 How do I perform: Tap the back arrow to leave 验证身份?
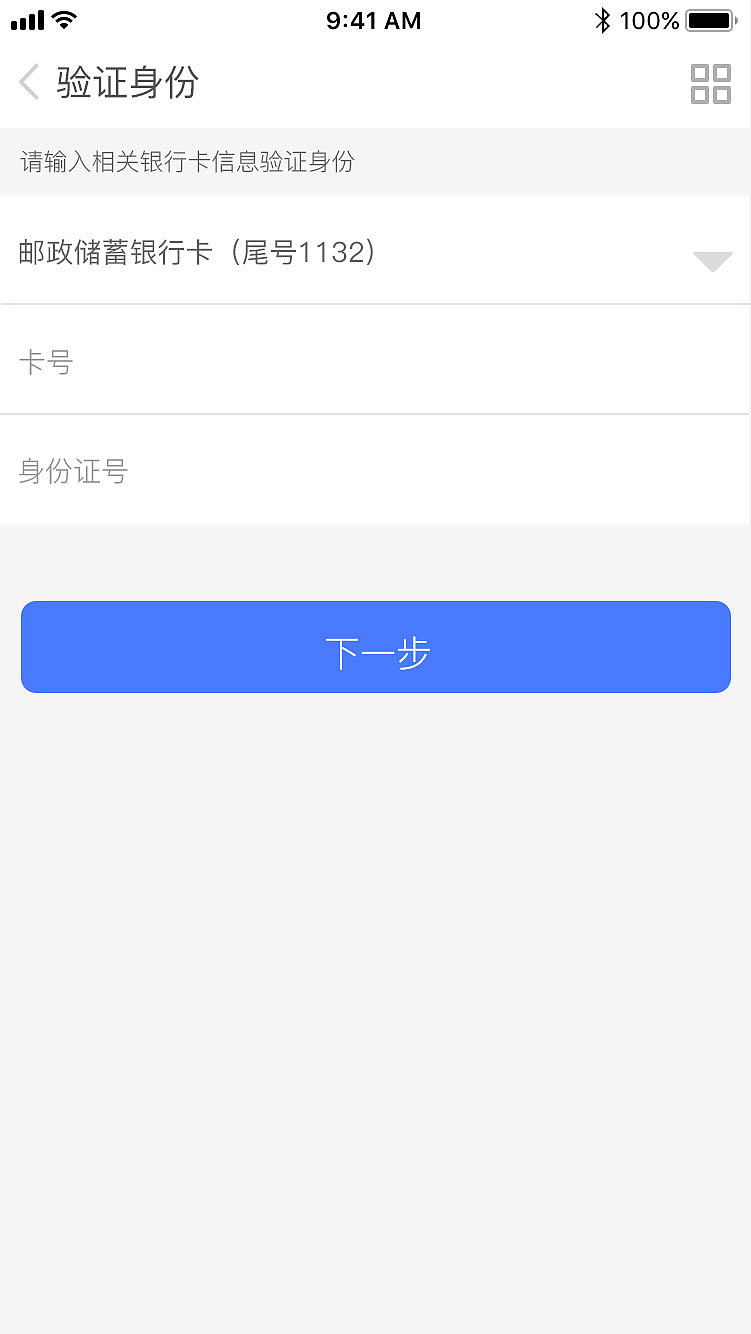pos(27,82)
